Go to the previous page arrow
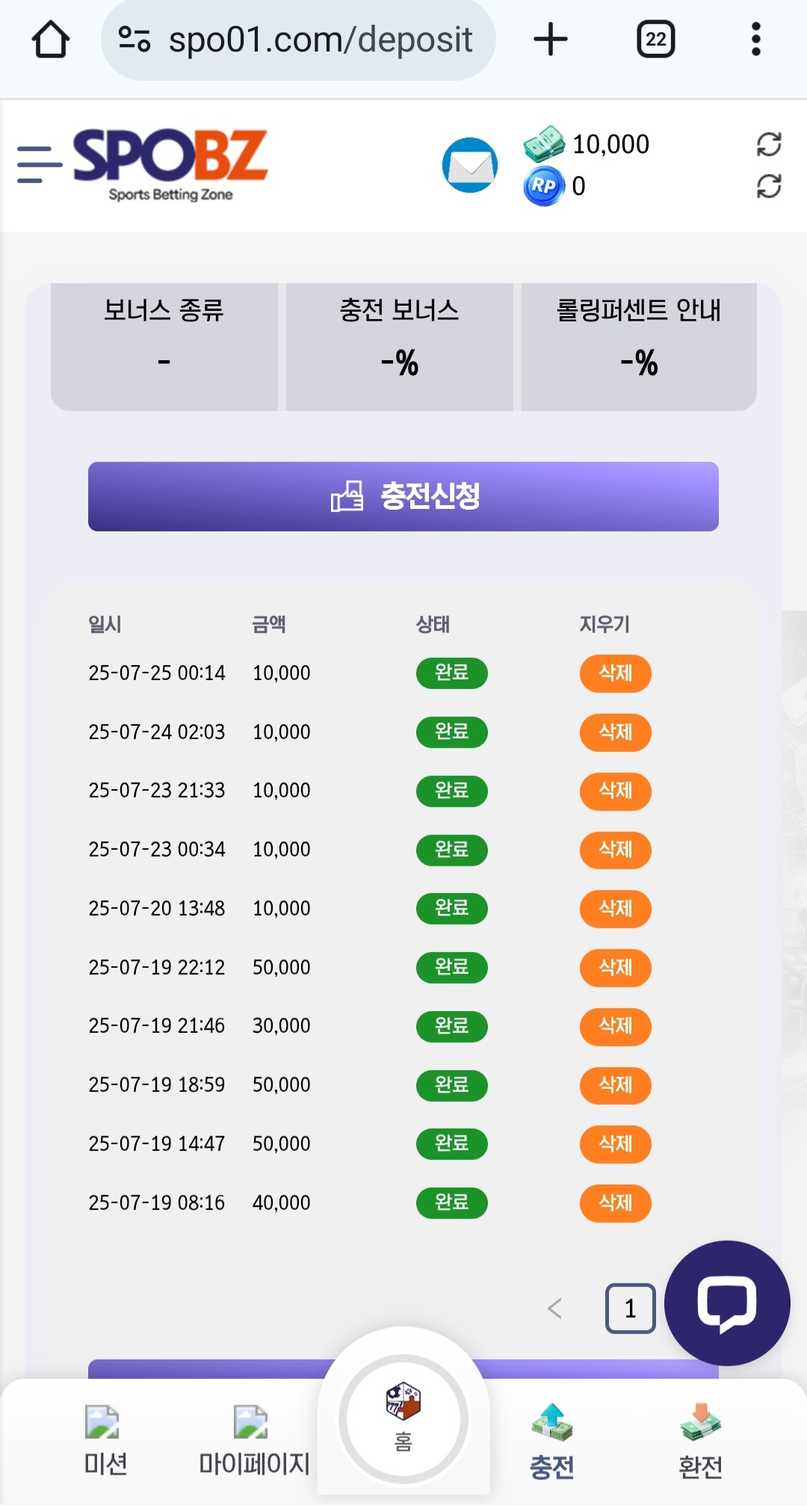This screenshot has height=1512, width=807. 554,1309
